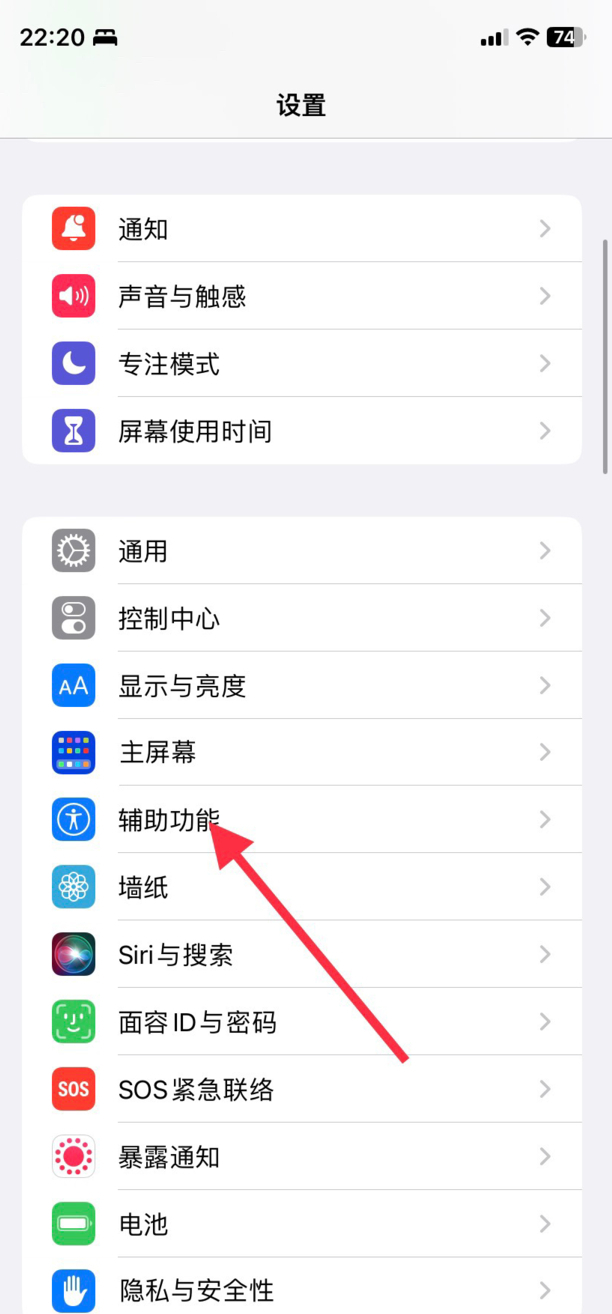This screenshot has height=1314, width=612.
Task: Go to 主屏幕 settings
Action: [300, 752]
